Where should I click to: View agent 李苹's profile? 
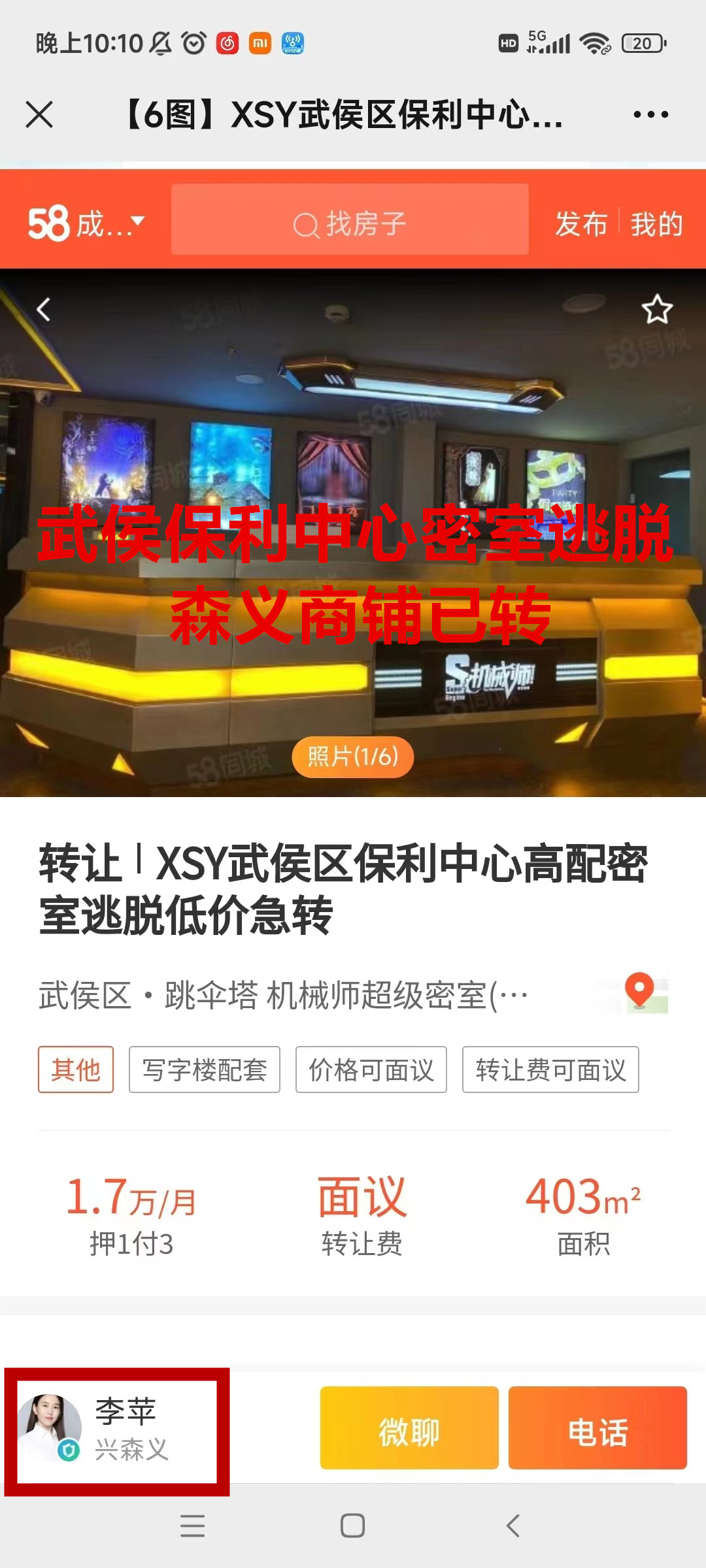coord(116,1431)
